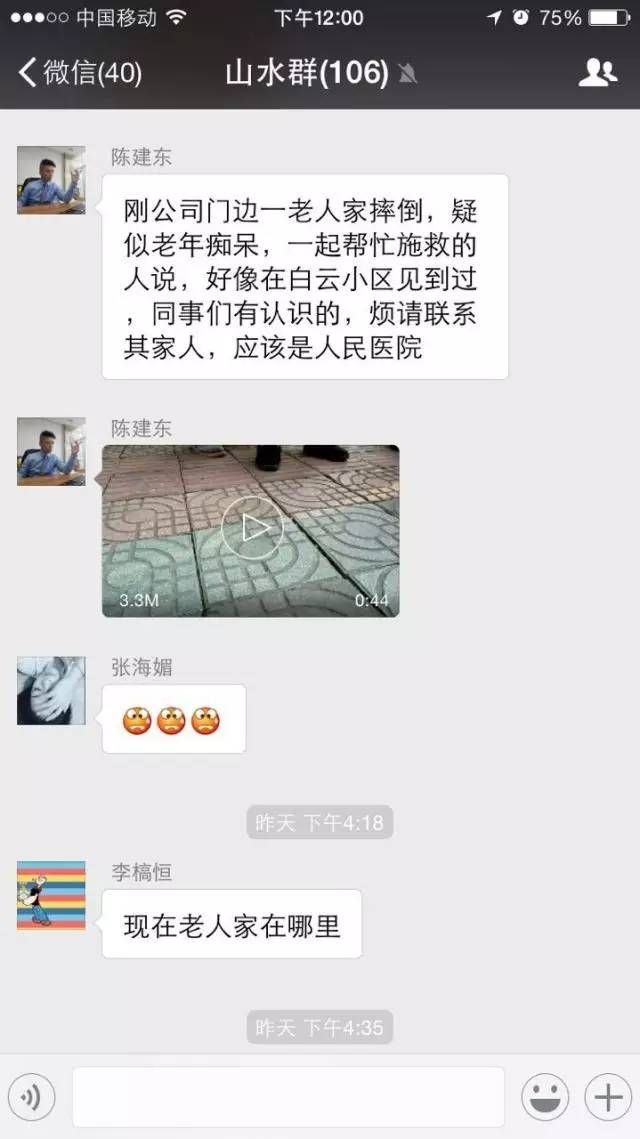Focus the message text field
This screenshot has height=1139, width=640.
click(x=288, y=1097)
